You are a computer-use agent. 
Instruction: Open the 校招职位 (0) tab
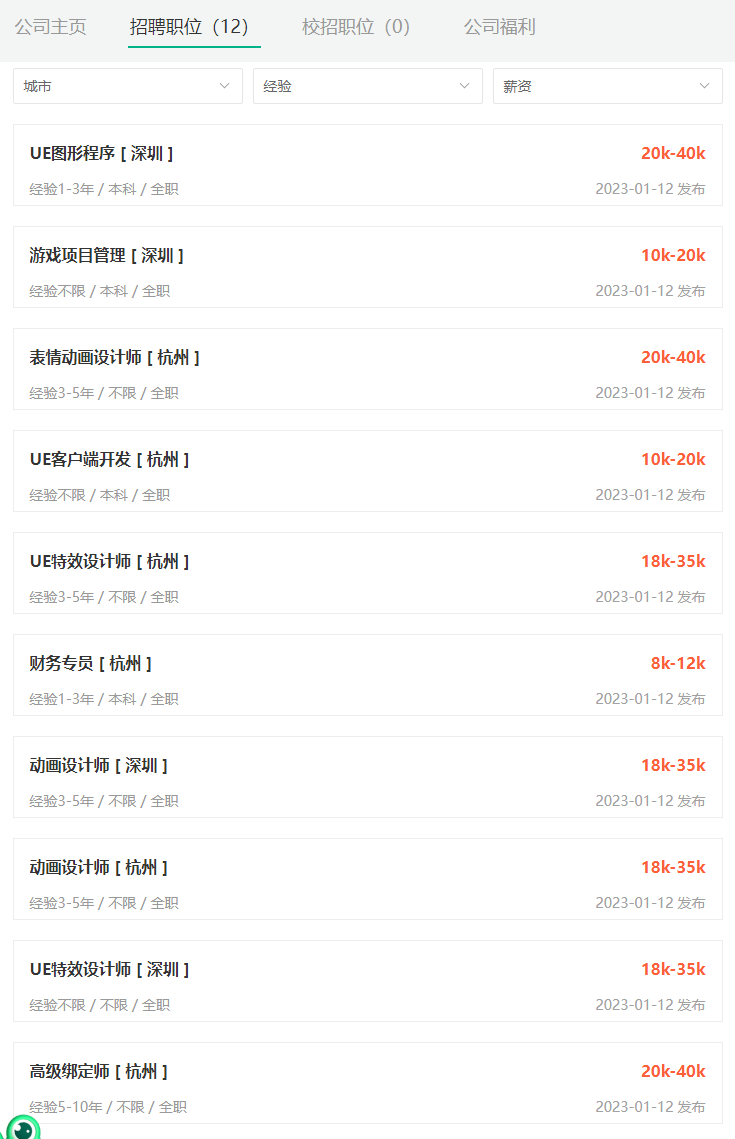click(x=356, y=27)
